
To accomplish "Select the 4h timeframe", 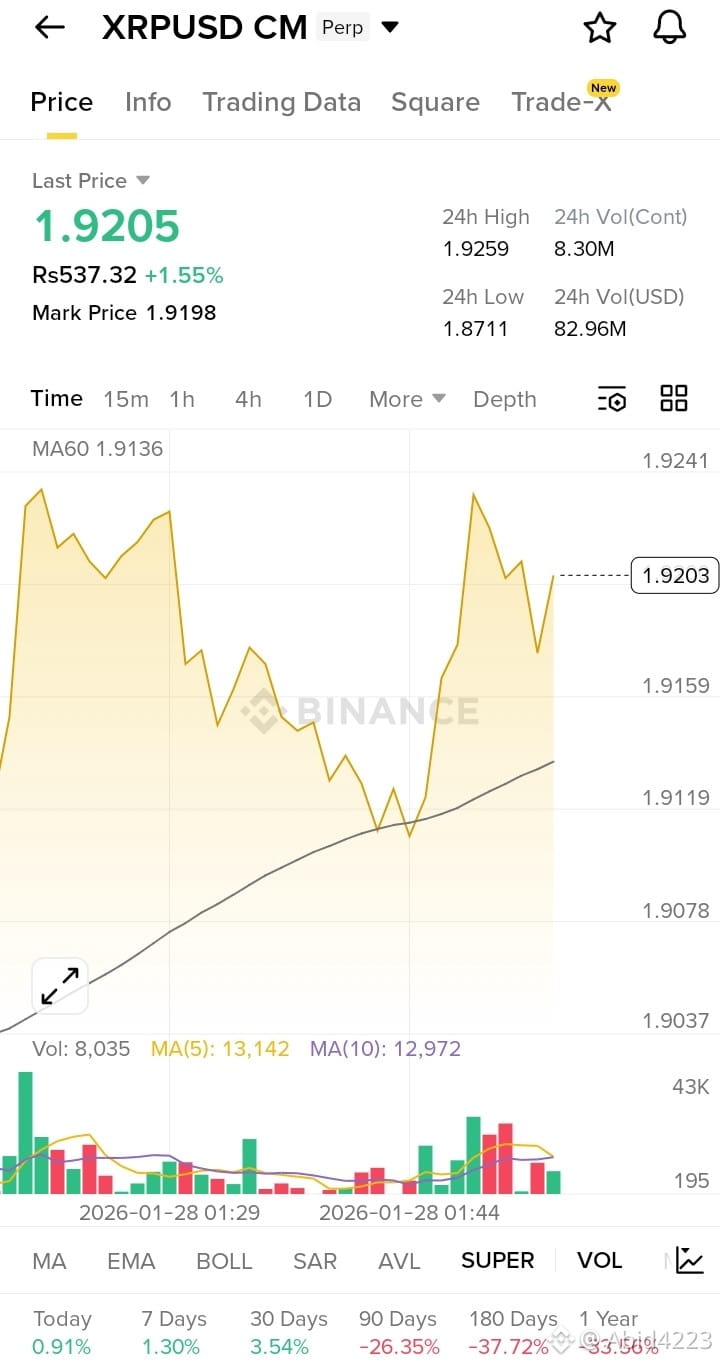I will coord(247,398).
